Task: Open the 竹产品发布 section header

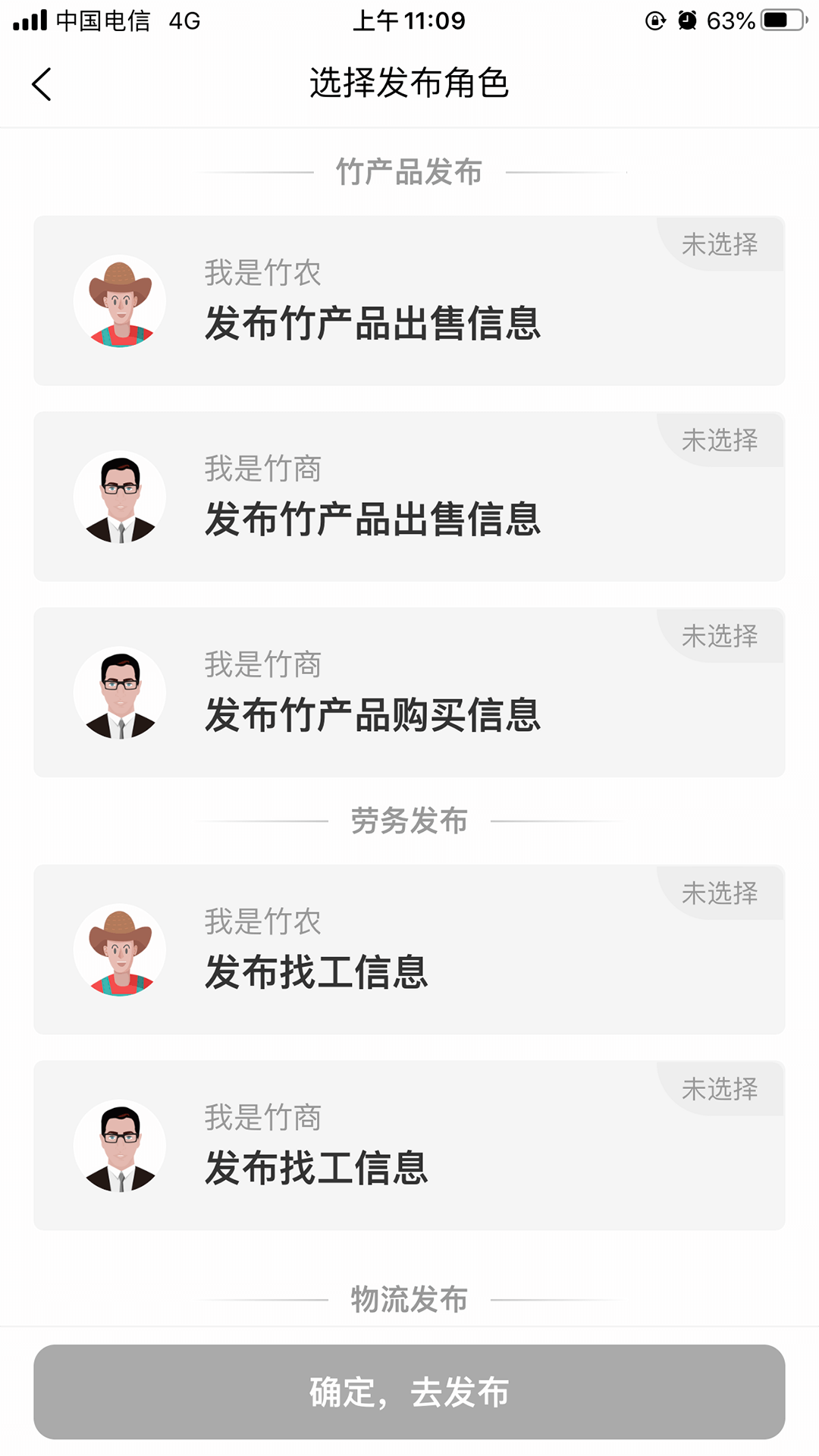Action: tap(409, 171)
